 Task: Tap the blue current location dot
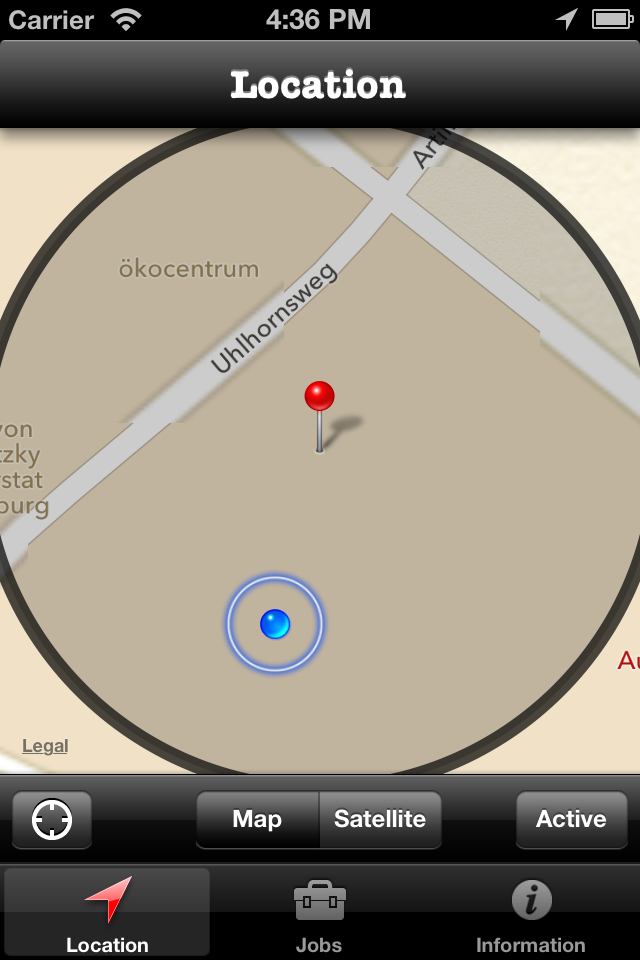(x=275, y=624)
